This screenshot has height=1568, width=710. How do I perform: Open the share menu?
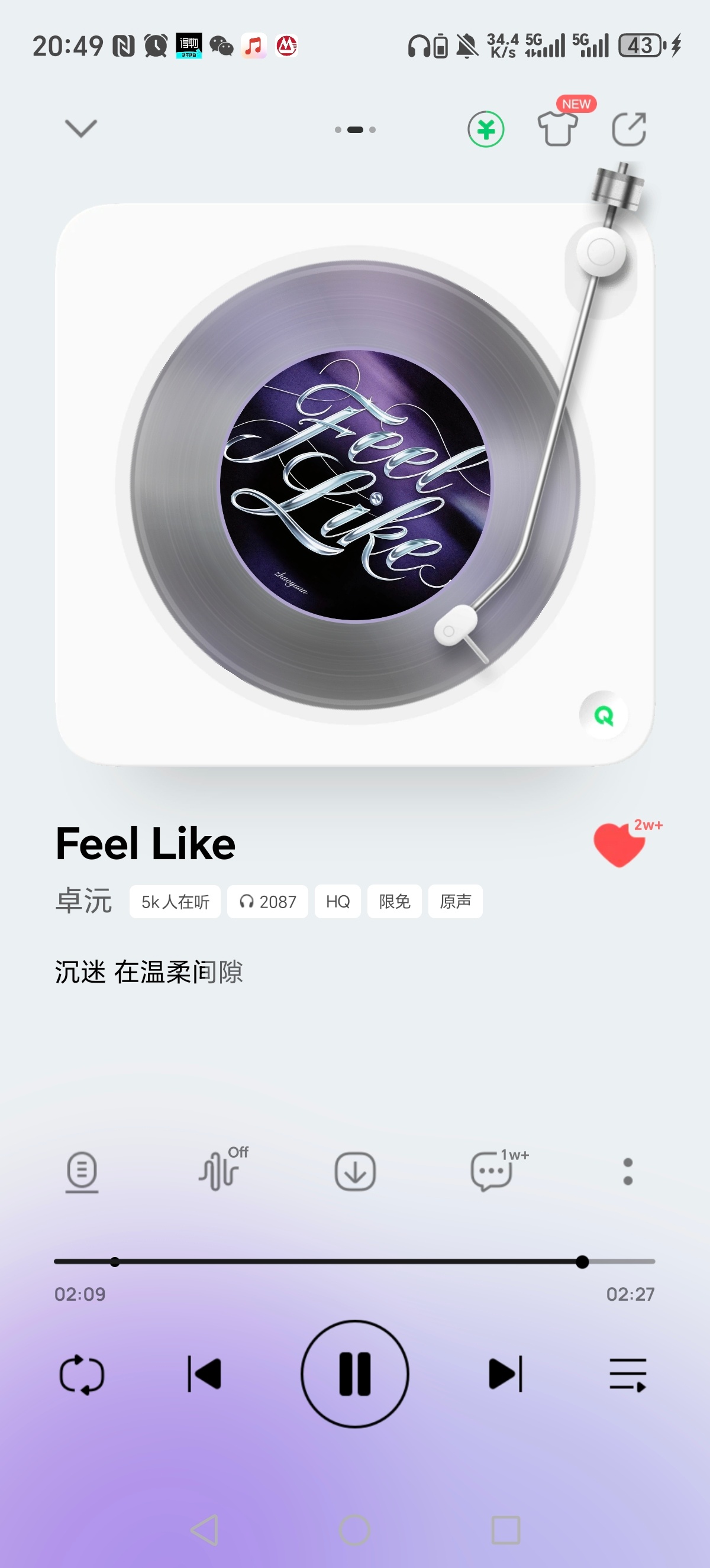point(630,128)
